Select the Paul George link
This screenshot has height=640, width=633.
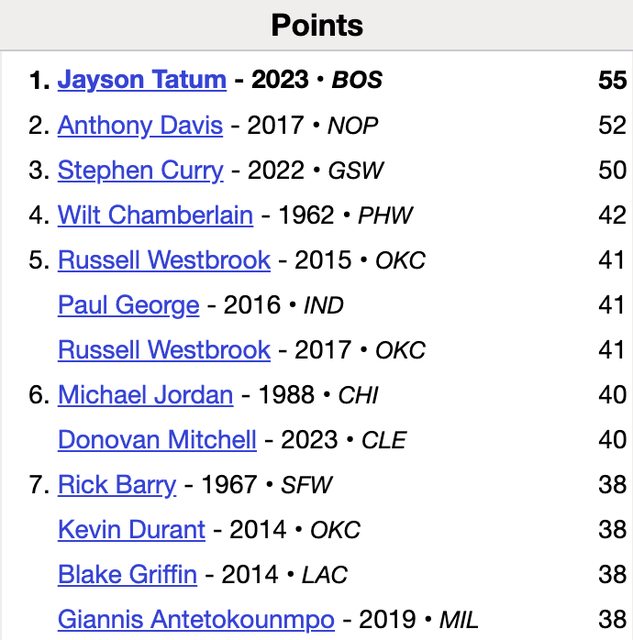[x=128, y=305]
